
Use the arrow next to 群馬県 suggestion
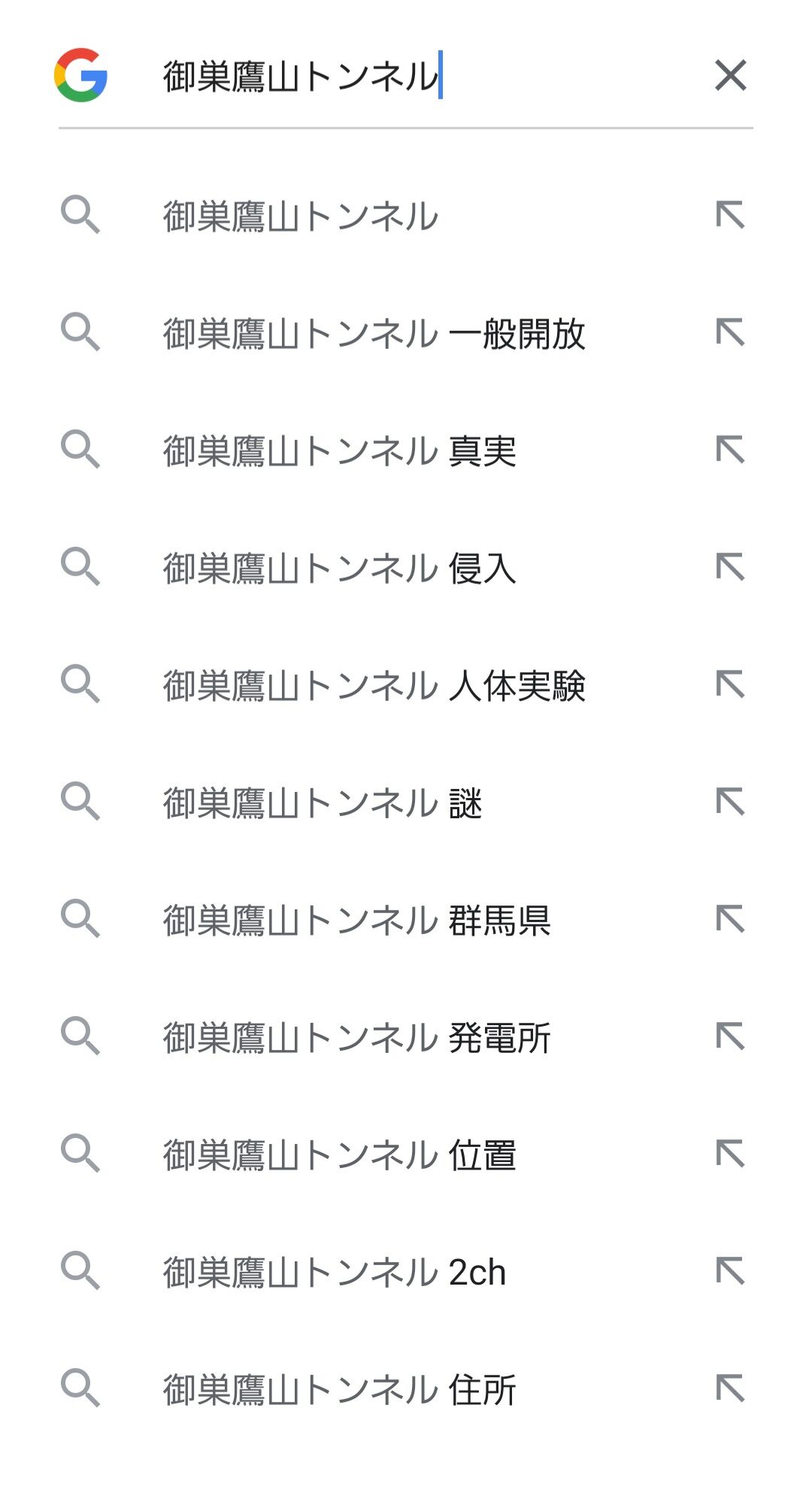tap(730, 920)
